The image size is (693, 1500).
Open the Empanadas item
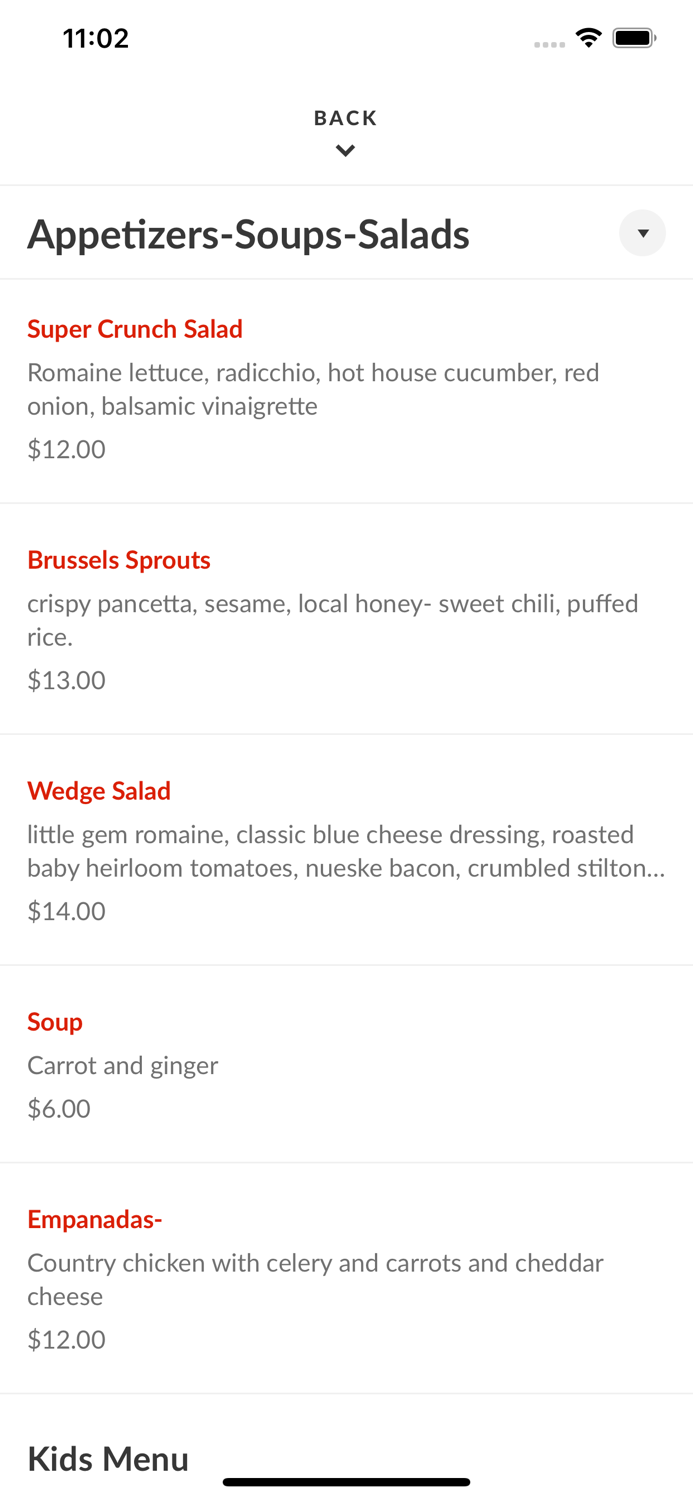click(346, 1278)
